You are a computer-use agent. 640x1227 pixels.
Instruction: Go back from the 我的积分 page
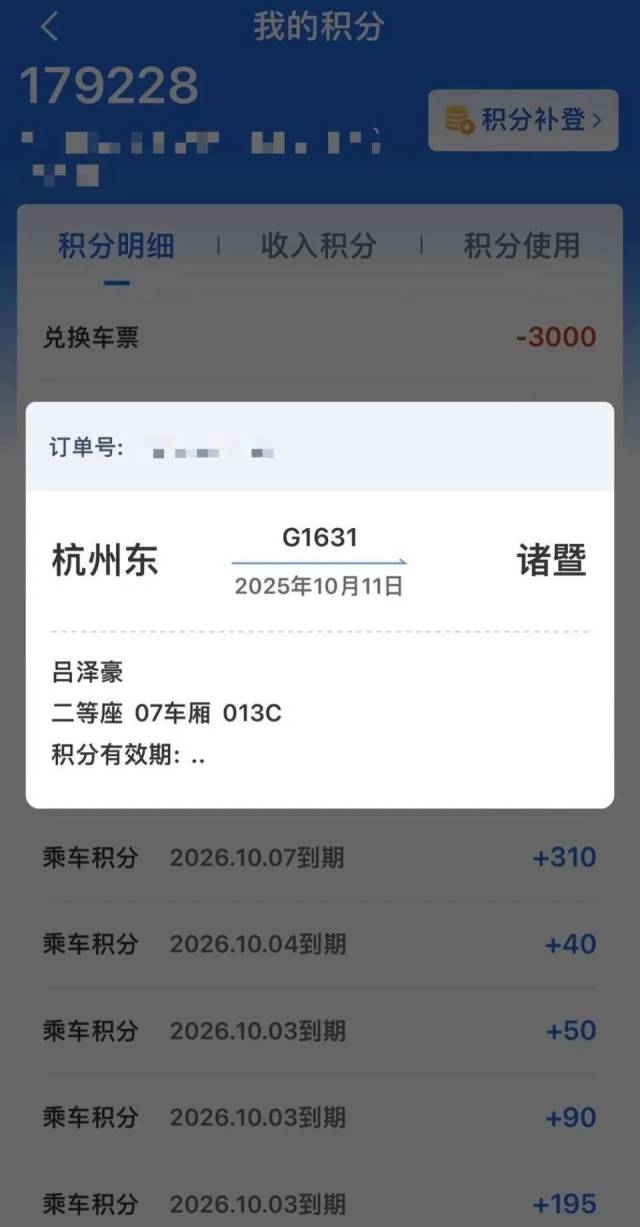[x=50, y=27]
